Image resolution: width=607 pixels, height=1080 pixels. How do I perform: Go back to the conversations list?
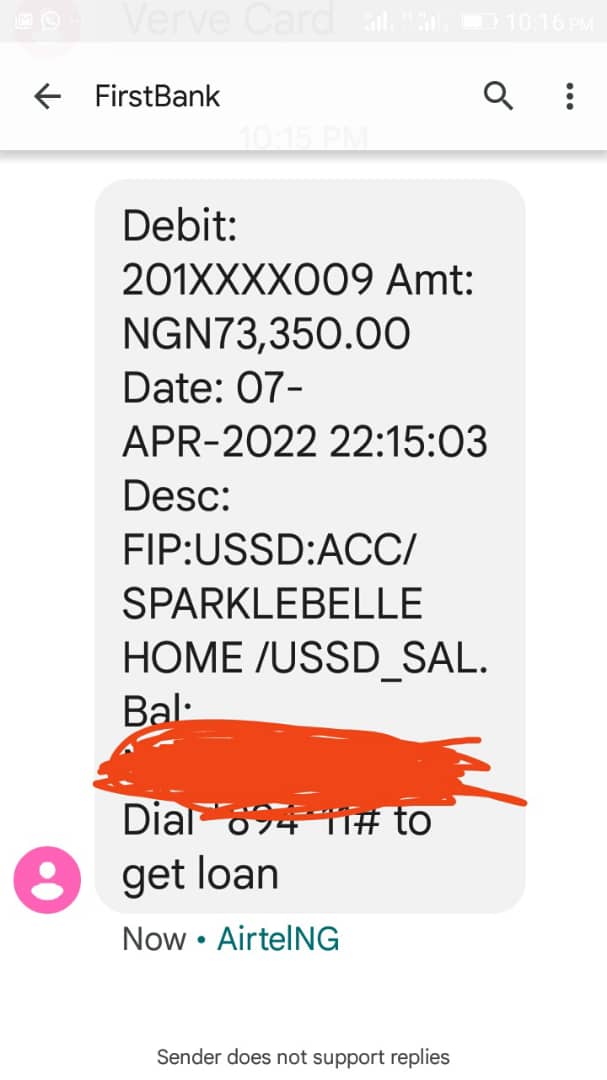47,96
